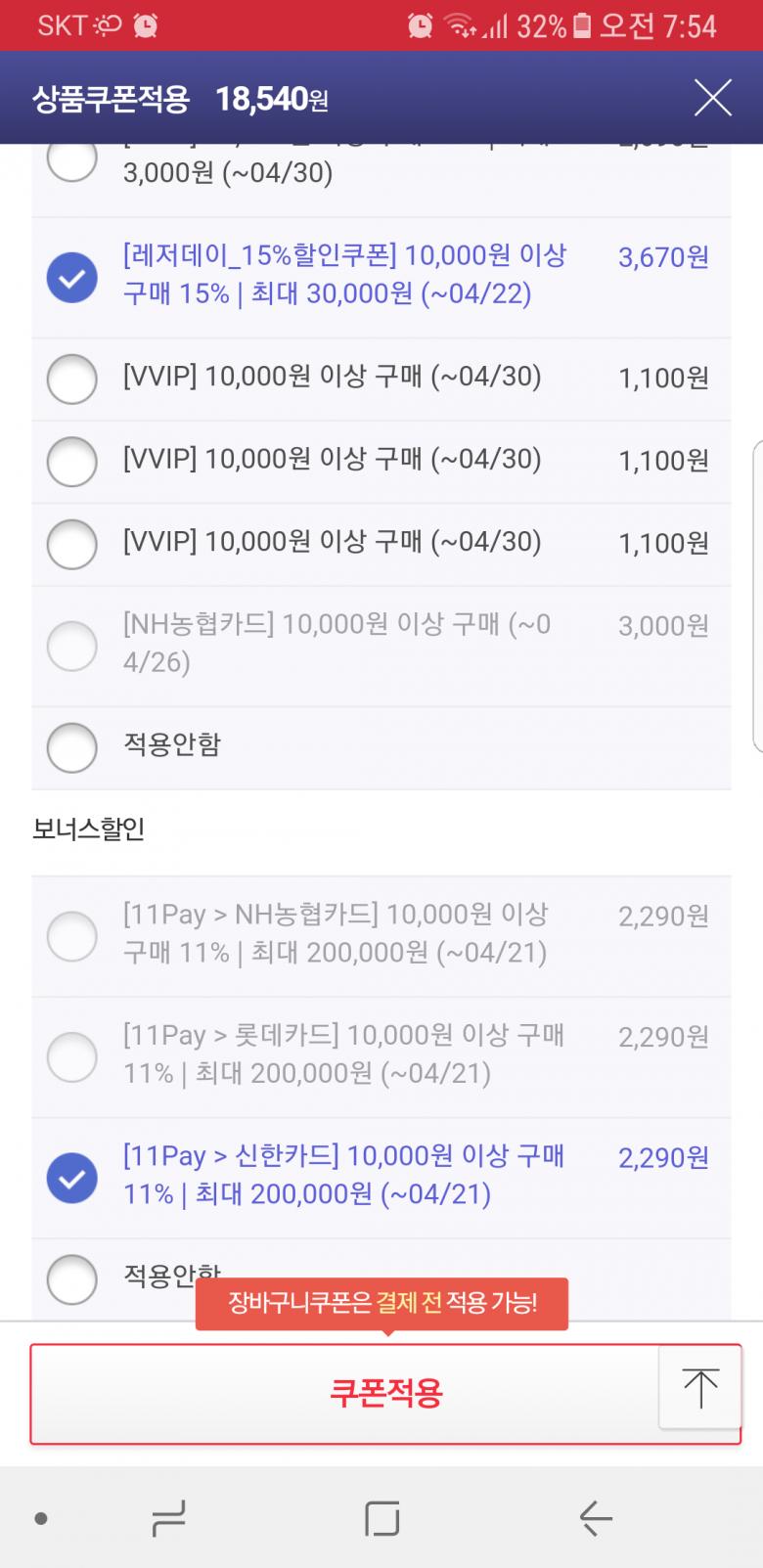Viewport: 763px width, 1568px height.
Task: Close the coupon selection screen
Action: coord(712,98)
